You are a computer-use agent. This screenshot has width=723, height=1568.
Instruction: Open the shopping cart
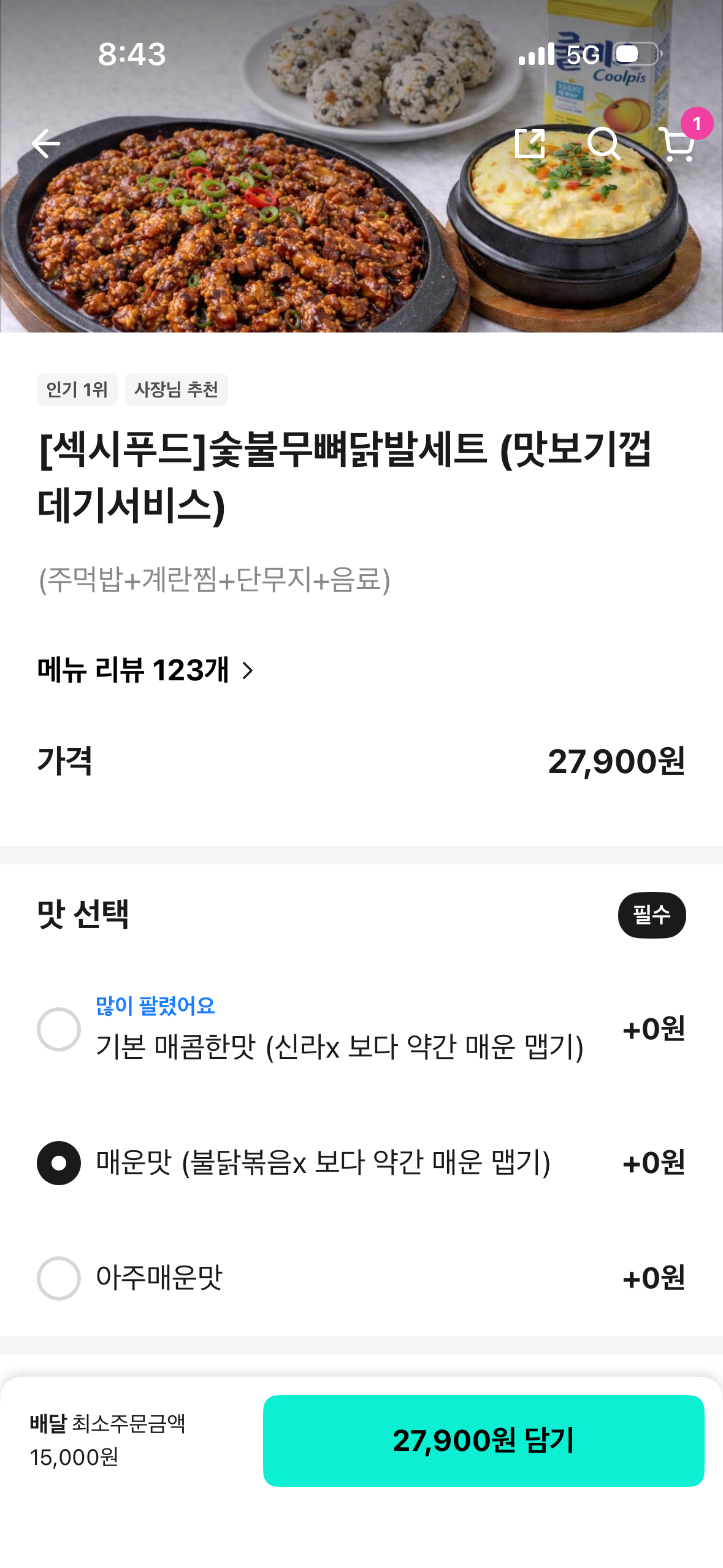[677, 144]
